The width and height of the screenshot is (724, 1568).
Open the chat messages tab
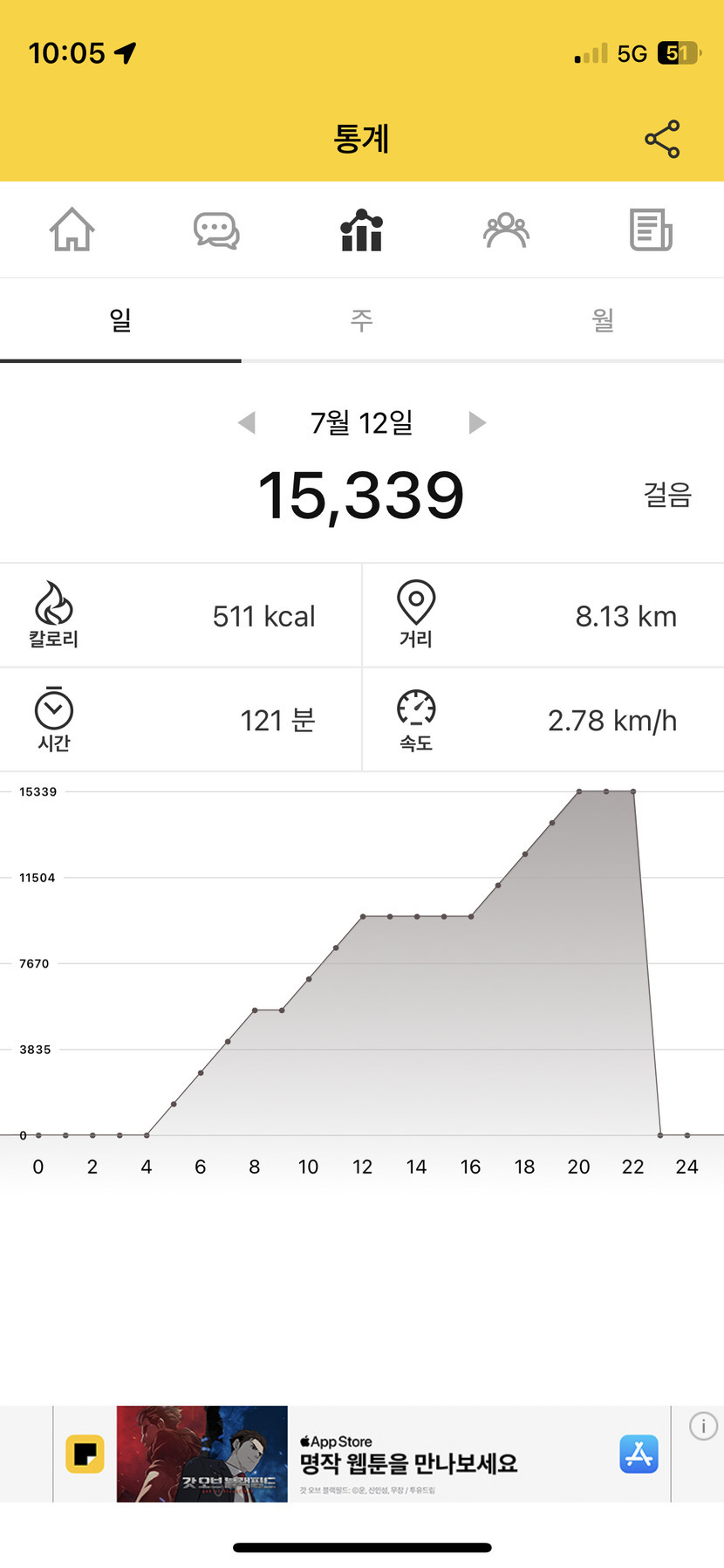coord(216,230)
